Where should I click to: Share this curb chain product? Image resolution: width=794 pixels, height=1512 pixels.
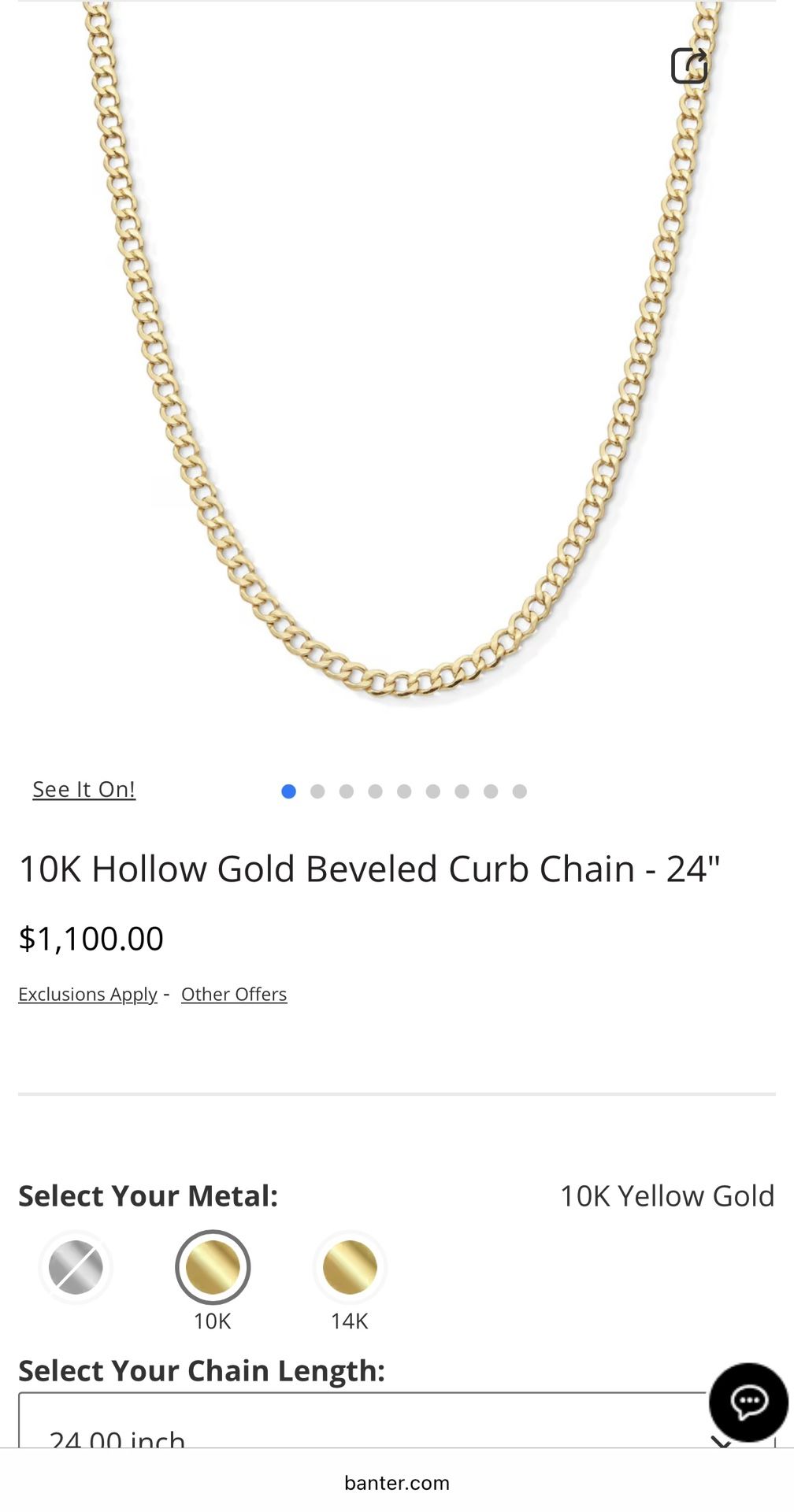click(x=689, y=65)
